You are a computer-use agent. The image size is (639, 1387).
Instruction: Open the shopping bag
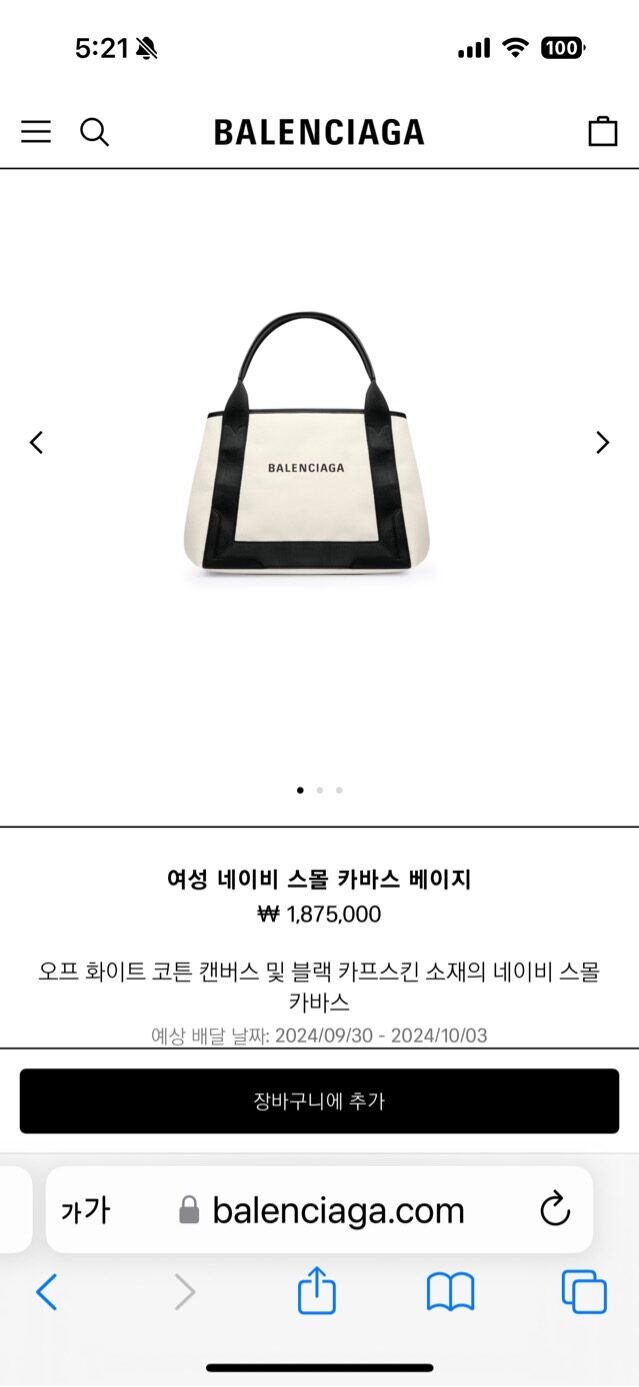[602, 132]
